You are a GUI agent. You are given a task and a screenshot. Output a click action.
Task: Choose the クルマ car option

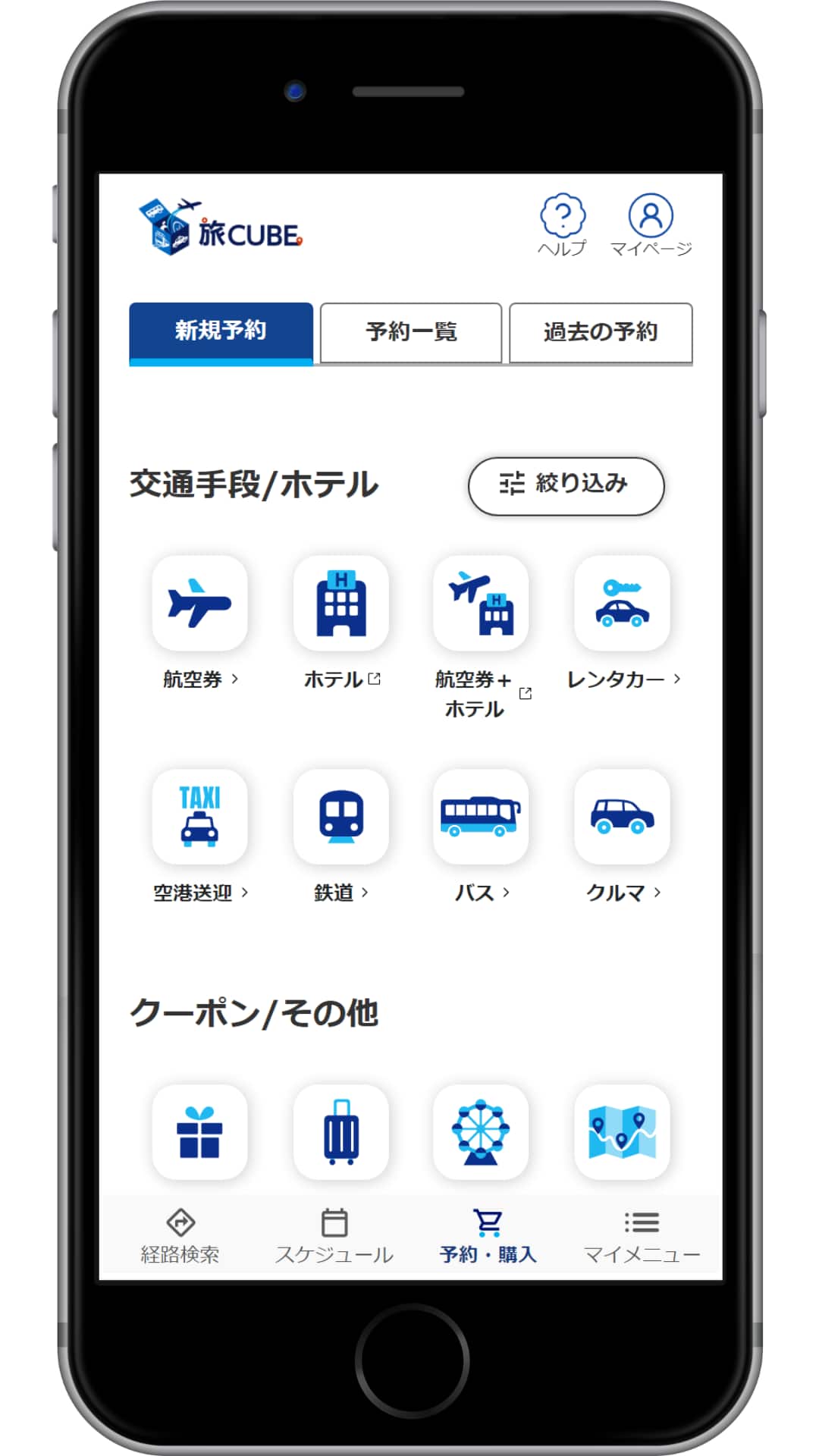point(622,817)
